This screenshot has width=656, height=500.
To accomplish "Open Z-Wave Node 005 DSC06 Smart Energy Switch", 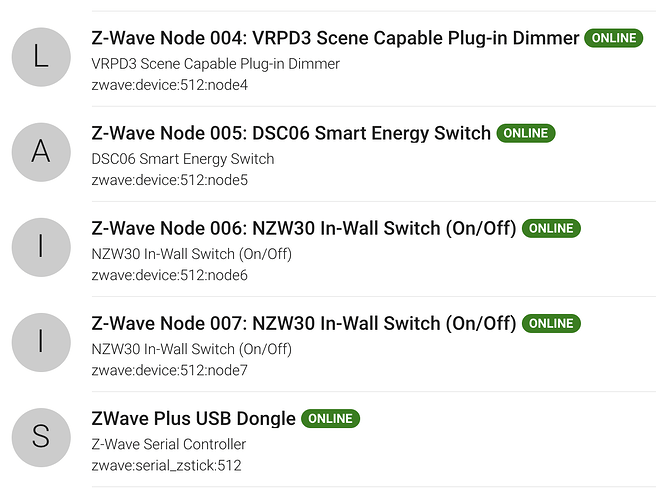I will 291,133.
